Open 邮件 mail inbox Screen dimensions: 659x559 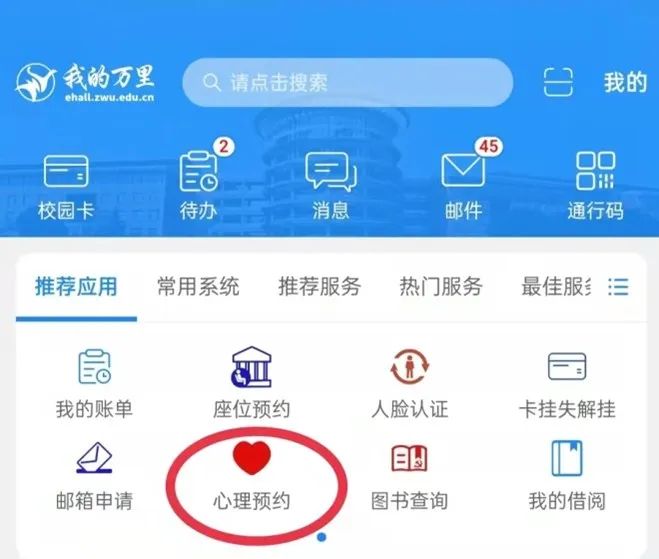pos(463,185)
